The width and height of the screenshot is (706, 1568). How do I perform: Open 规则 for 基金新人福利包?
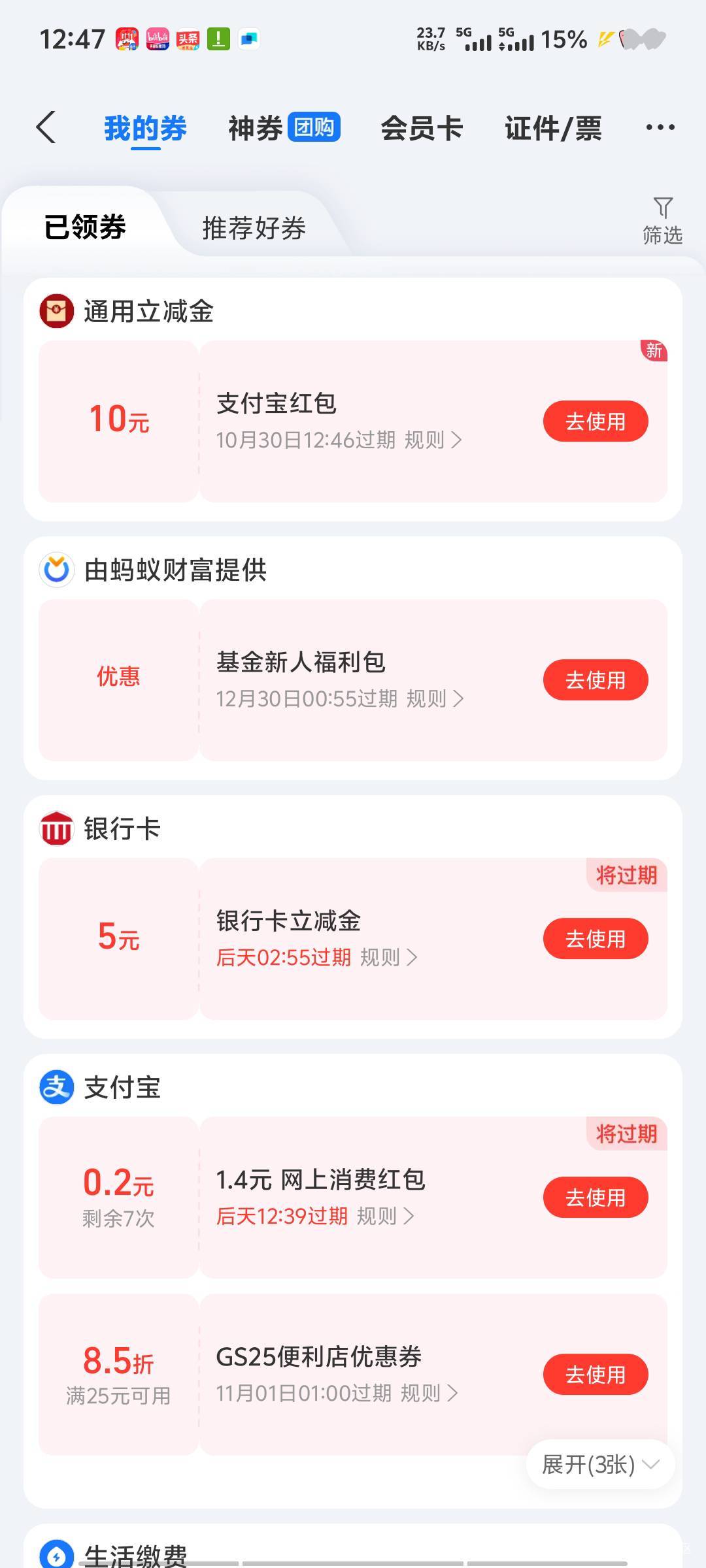click(x=435, y=699)
